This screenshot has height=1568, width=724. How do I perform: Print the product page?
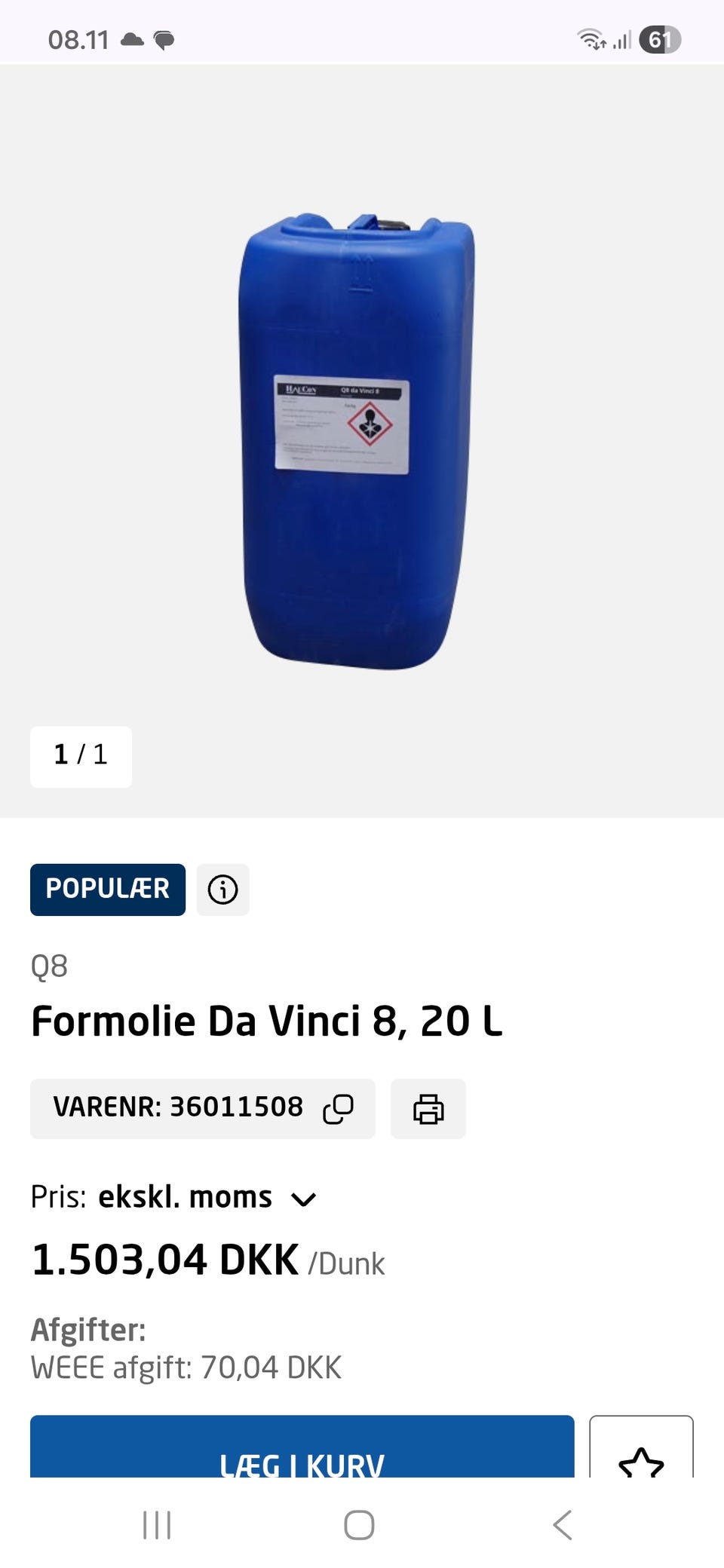(x=428, y=1109)
